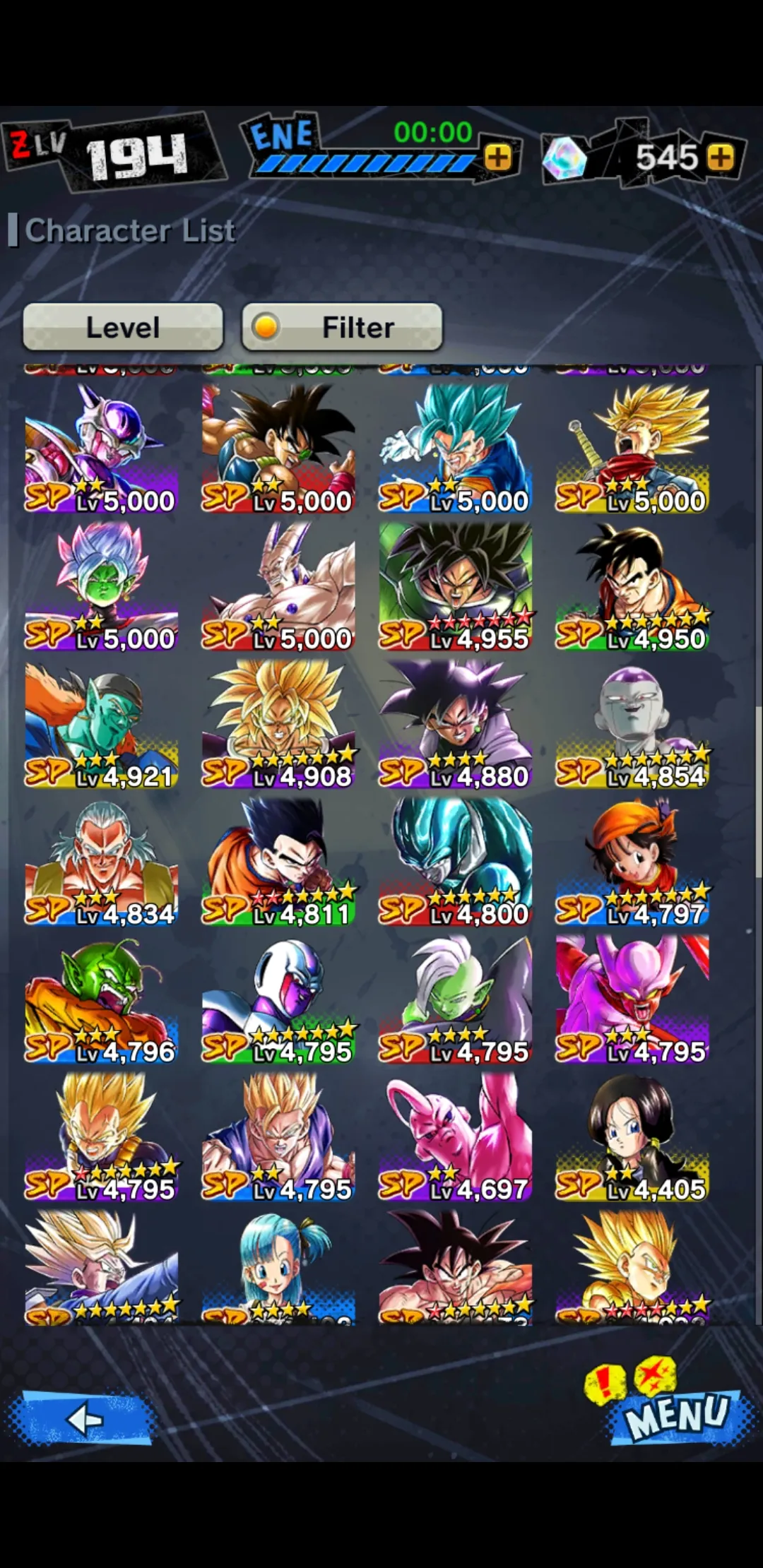Open the character at Lv 4,854
The height and width of the screenshot is (1568, 763).
pyautogui.click(x=632, y=724)
